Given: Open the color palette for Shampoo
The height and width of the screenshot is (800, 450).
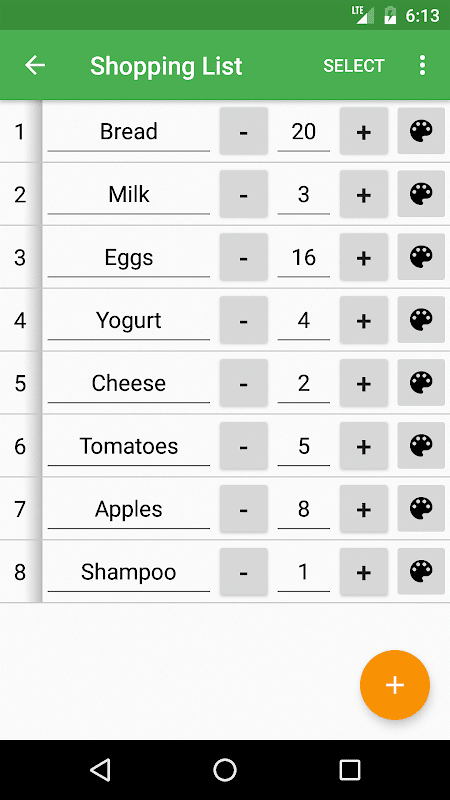Looking at the screenshot, I should click(x=421, y=571).
